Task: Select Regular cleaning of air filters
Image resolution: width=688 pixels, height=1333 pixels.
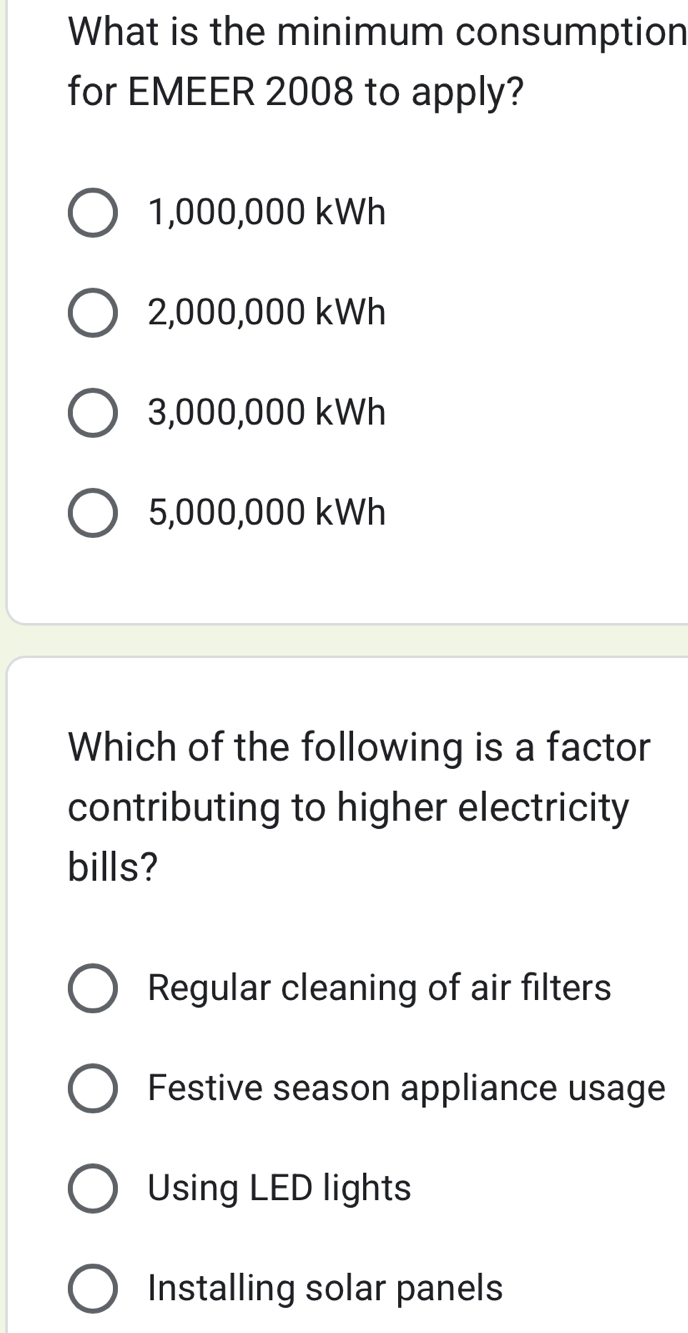Action: pos(93,989)
